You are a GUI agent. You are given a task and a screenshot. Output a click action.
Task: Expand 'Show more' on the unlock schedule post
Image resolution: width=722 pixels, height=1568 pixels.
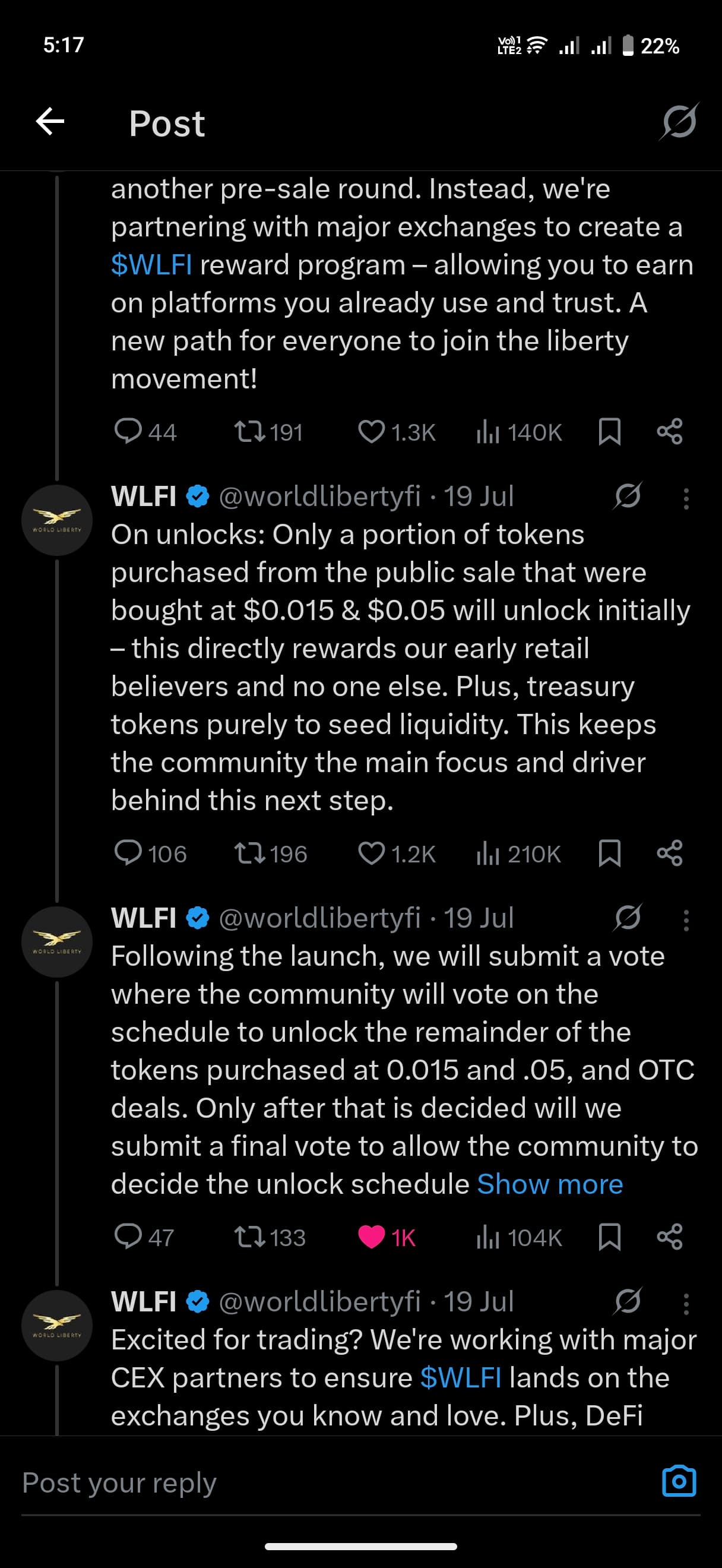pyautogui.click(x=549, y=1184)
